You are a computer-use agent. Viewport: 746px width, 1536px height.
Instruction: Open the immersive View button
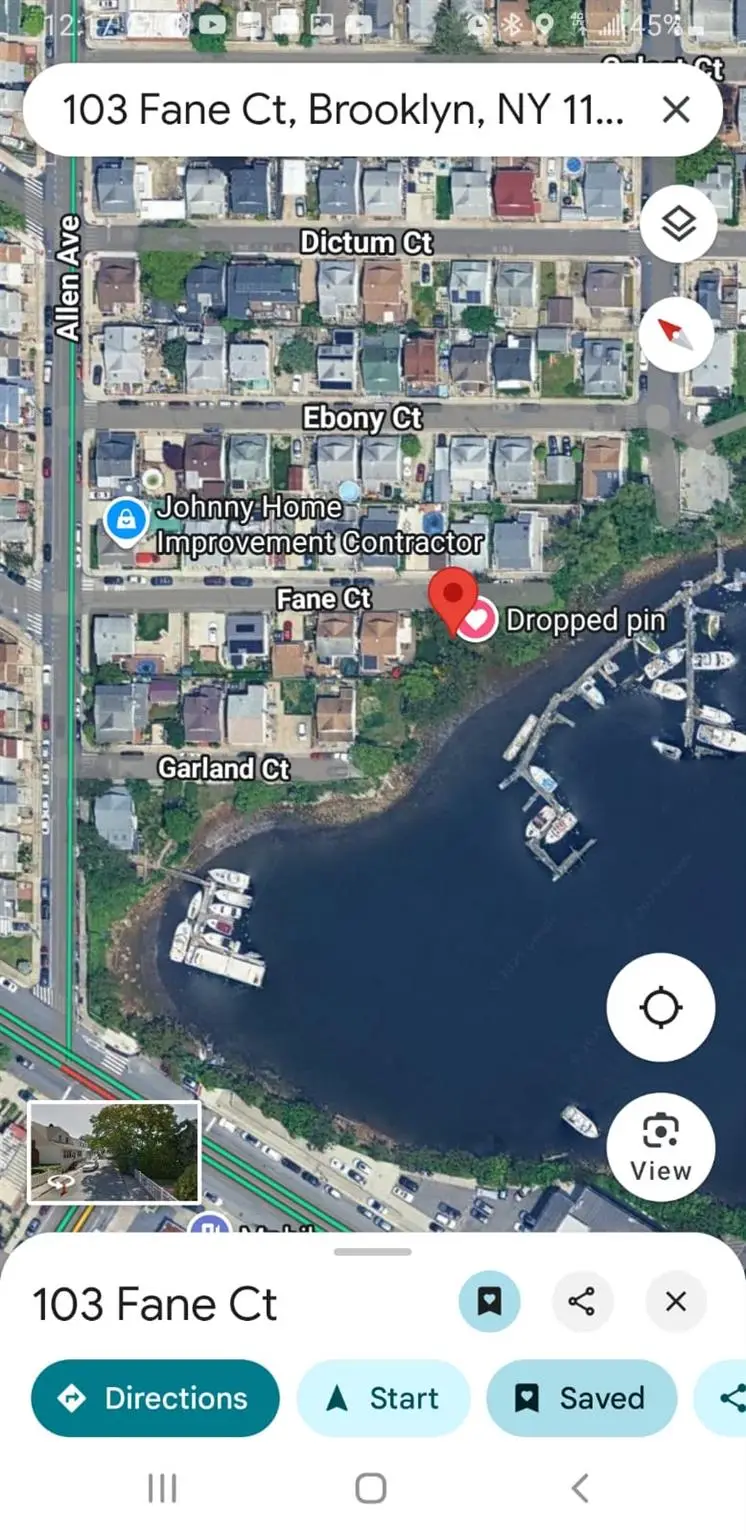tap(660, 1147)
